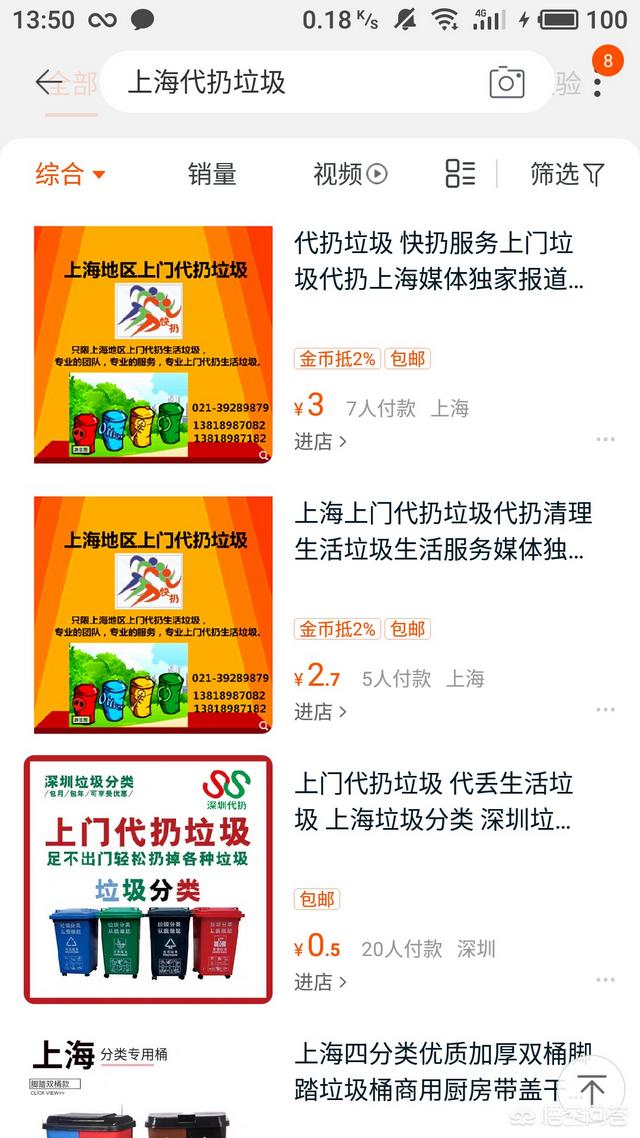Open the ¥2.7 上海上门代扔垃圾 listing
The image size is (640, 1138).
click(438, 531)
